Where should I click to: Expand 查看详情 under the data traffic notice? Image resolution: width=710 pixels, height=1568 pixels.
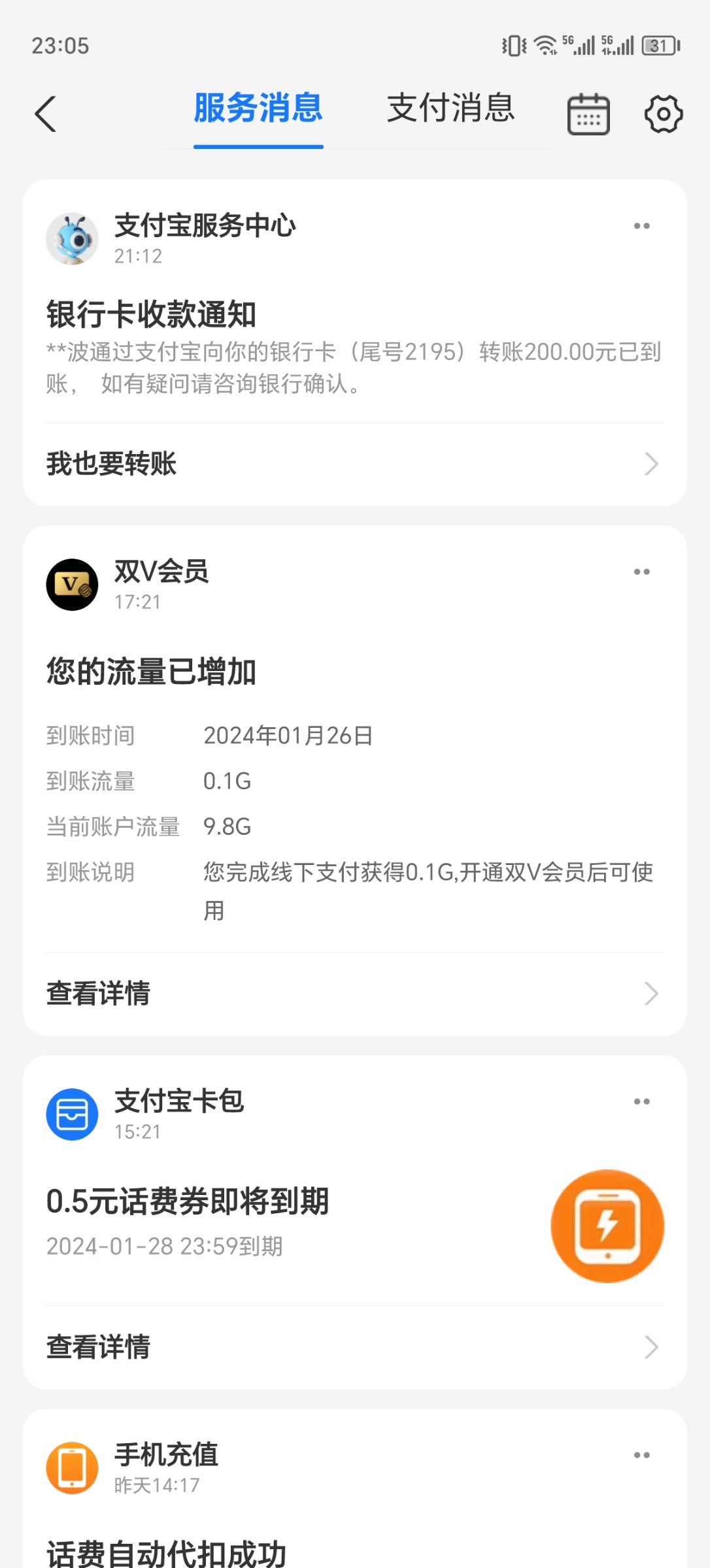[650, 994]
